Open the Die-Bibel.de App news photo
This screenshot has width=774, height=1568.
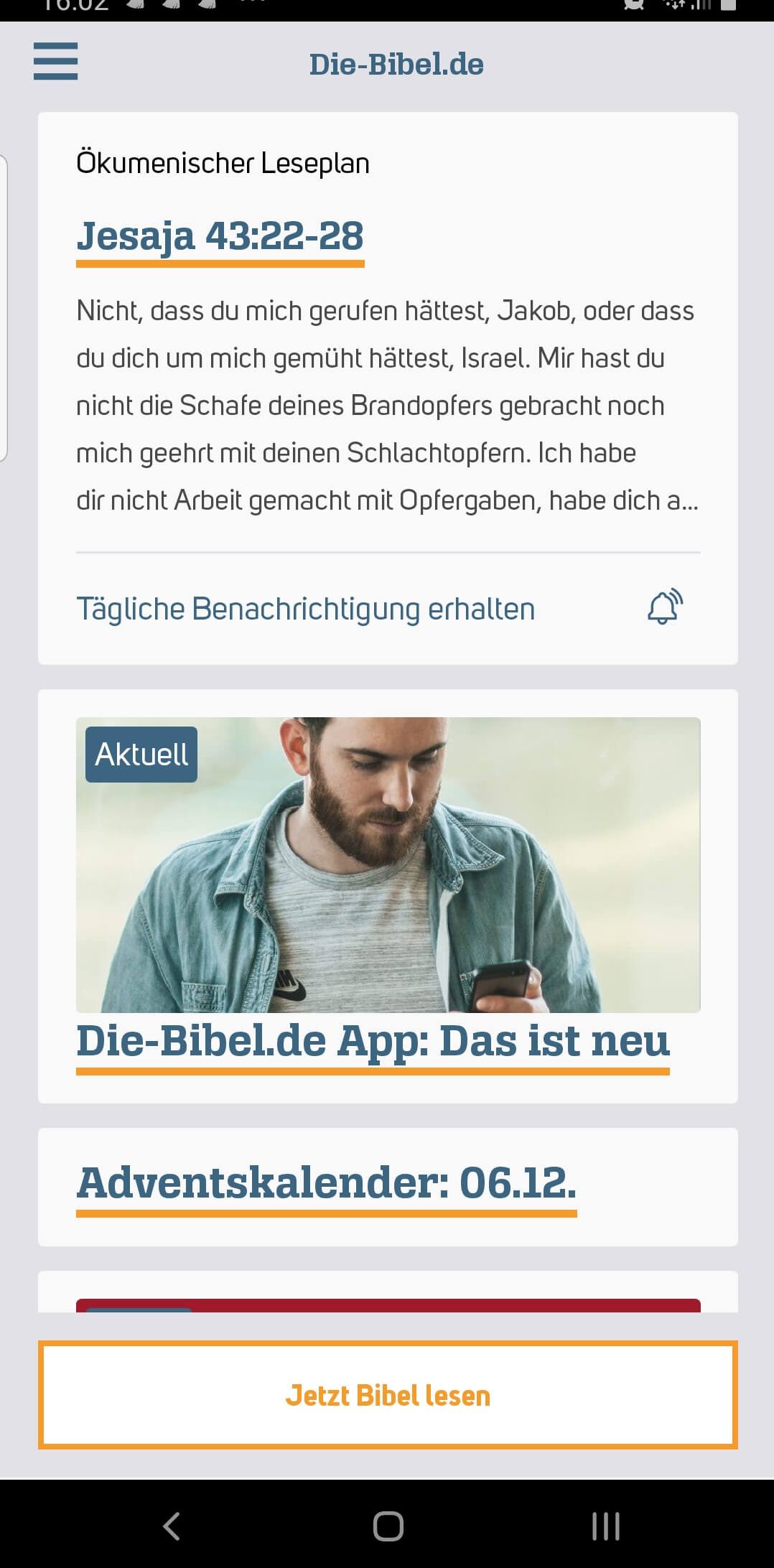click(x=388, y=864)
